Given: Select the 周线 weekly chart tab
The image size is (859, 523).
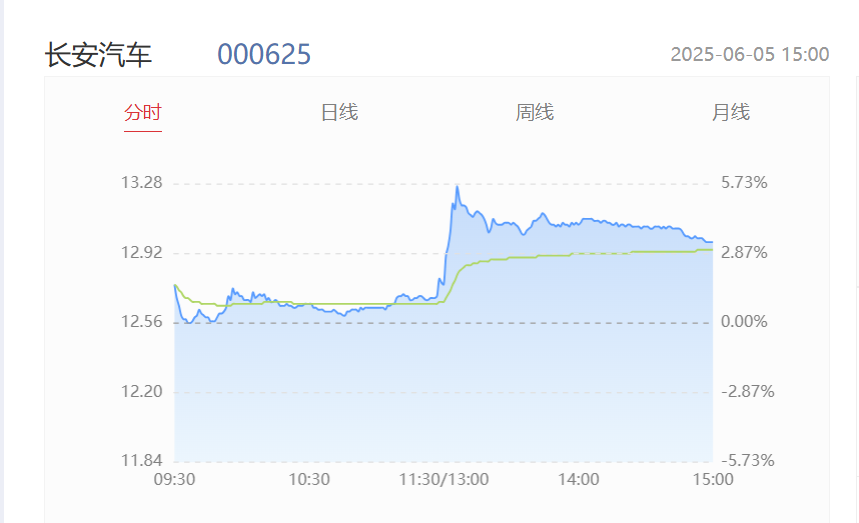Looking at the screenshot, I should pyautogui.click(x=534, y=113).
